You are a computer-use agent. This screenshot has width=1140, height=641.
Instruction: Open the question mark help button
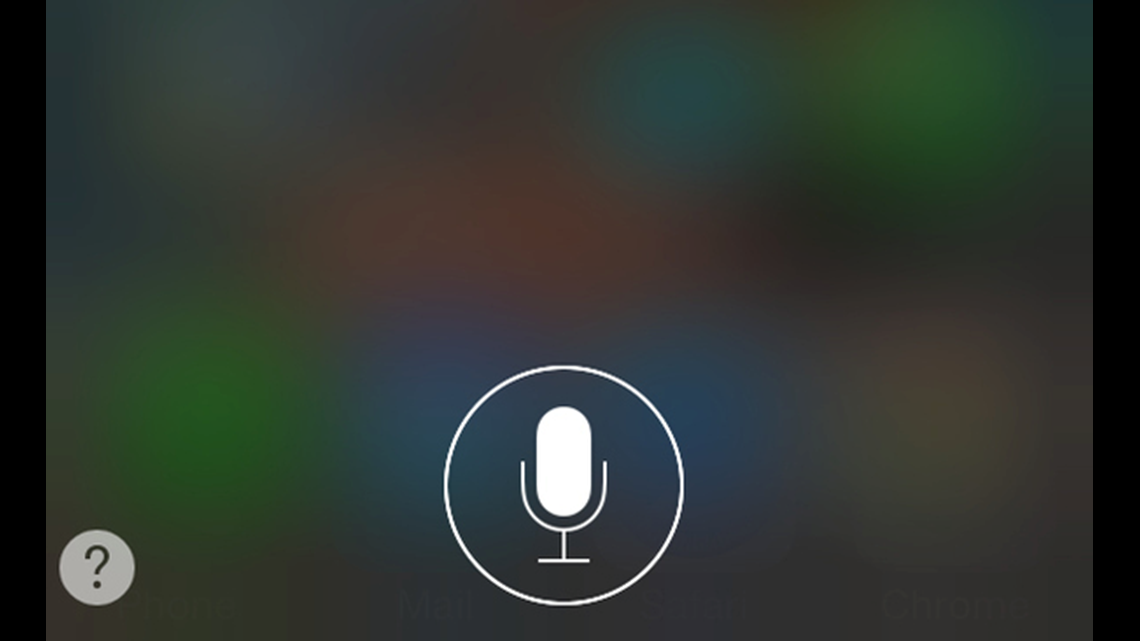[97, 567]
